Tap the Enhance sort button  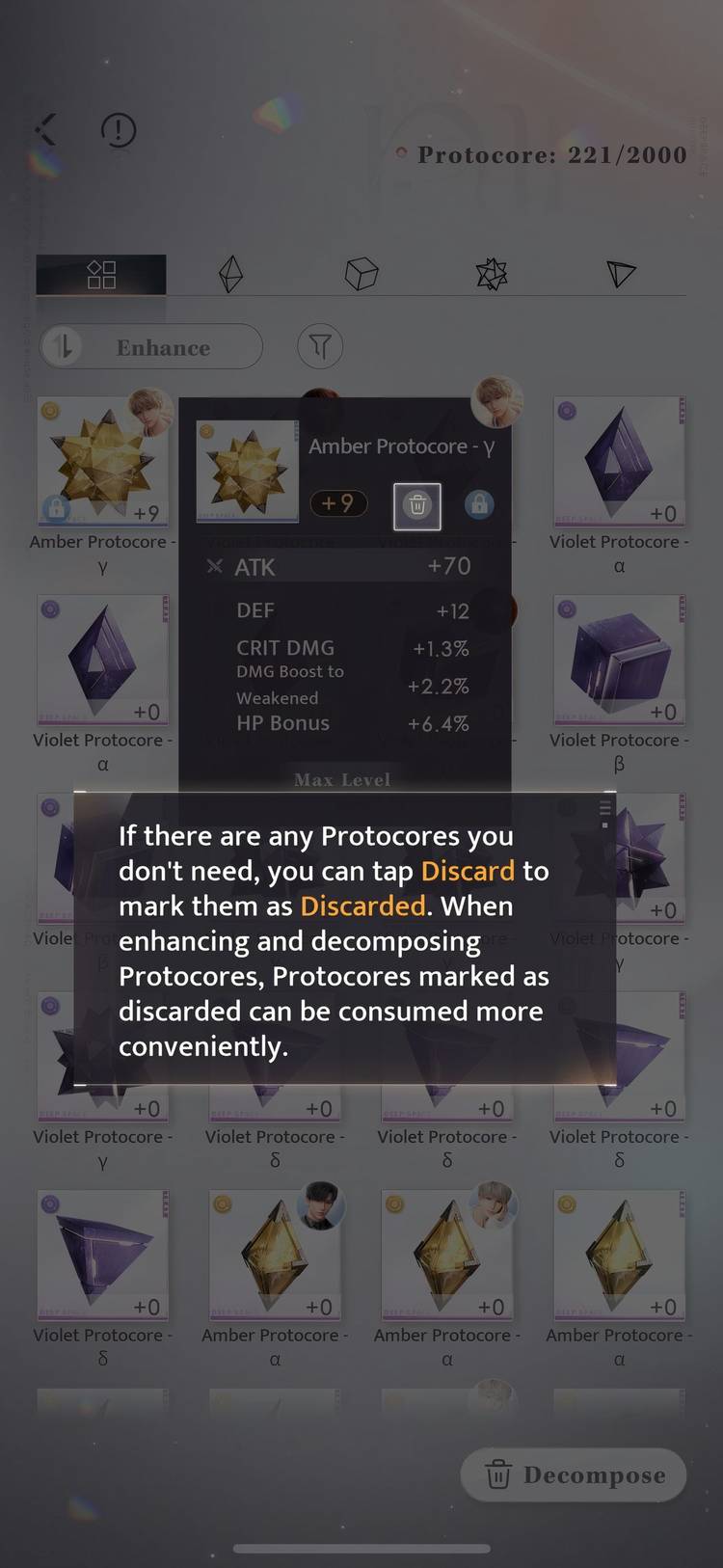tap(151, 346)
